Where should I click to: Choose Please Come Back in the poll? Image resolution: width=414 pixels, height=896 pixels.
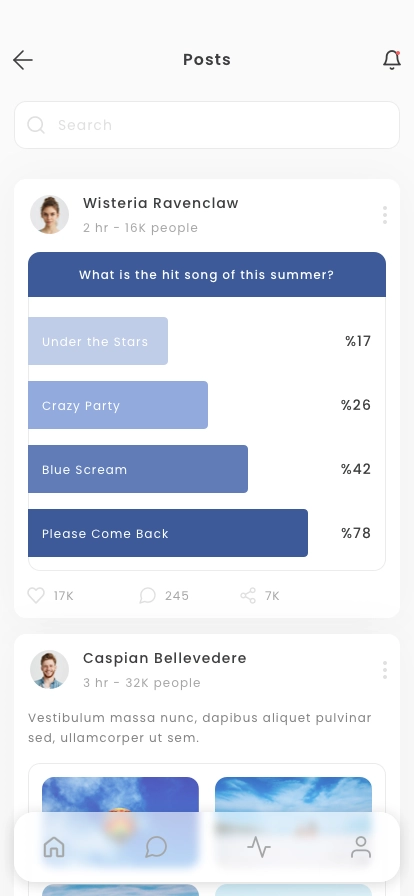pos(168,533)
